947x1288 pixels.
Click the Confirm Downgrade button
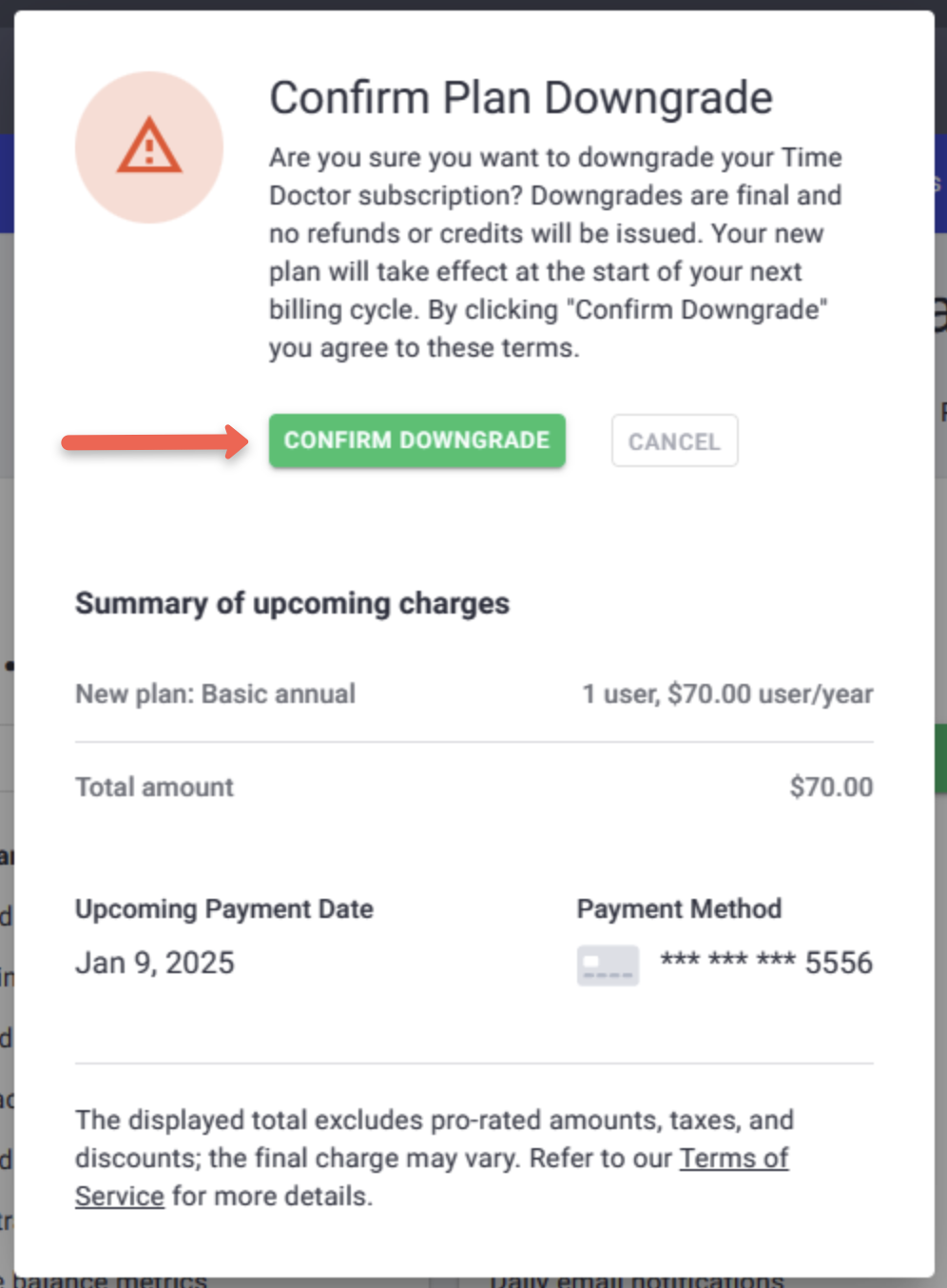(416, 440)
